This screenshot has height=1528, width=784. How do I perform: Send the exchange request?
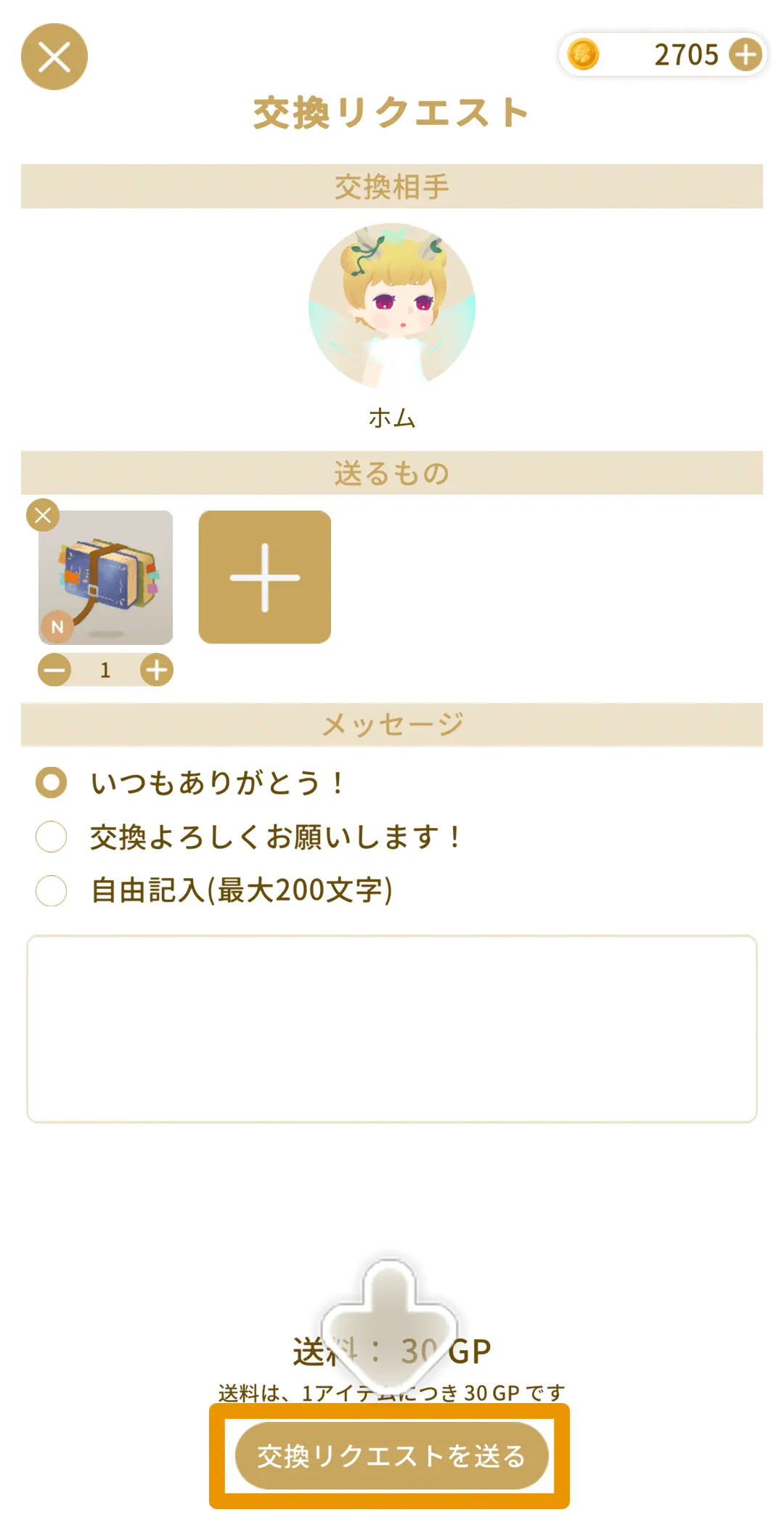pyautogui.click(x=391, y=1455)
